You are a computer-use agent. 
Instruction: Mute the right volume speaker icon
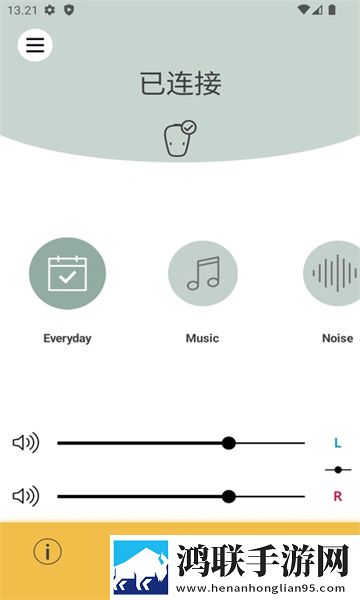tap(26, 496)
